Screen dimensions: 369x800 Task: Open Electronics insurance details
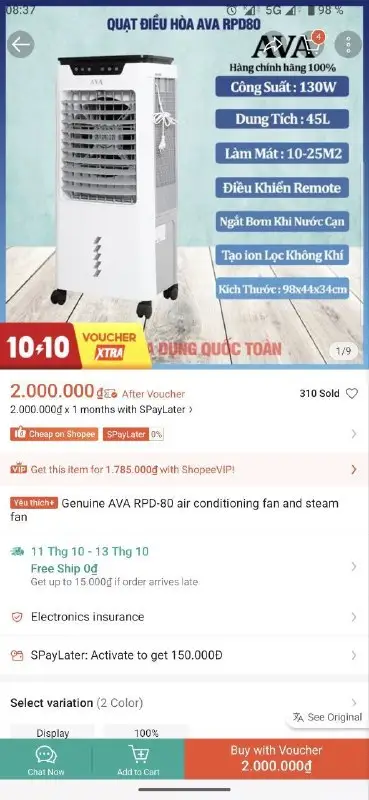(x=184, y=617)
